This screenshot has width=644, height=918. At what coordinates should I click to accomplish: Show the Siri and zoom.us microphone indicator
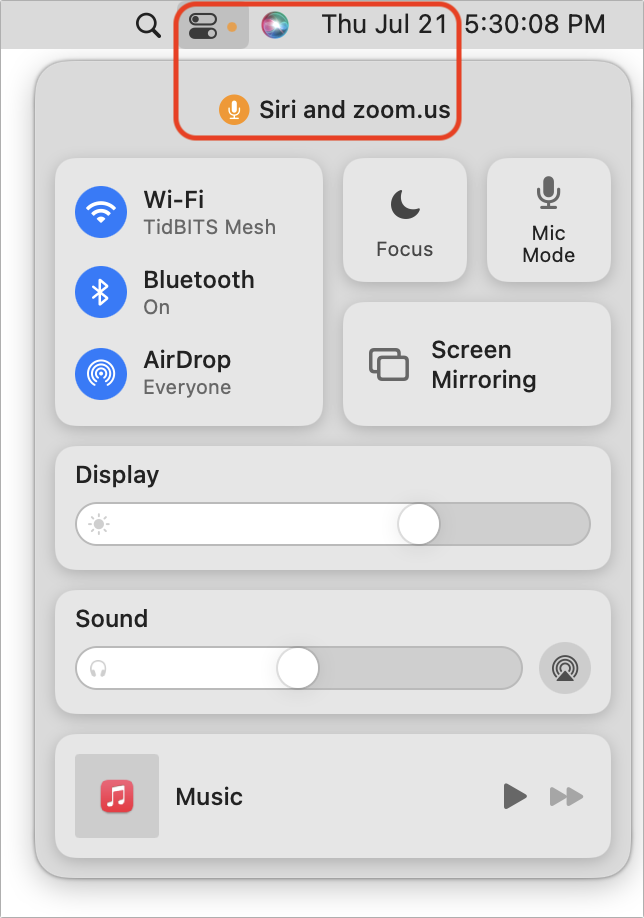pos(335,110)
